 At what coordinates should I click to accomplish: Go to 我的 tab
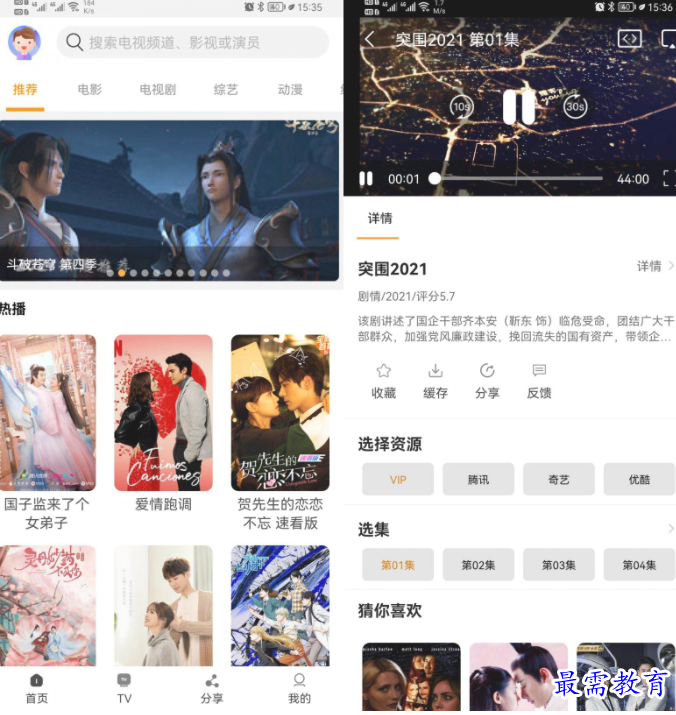click(299, 689)
